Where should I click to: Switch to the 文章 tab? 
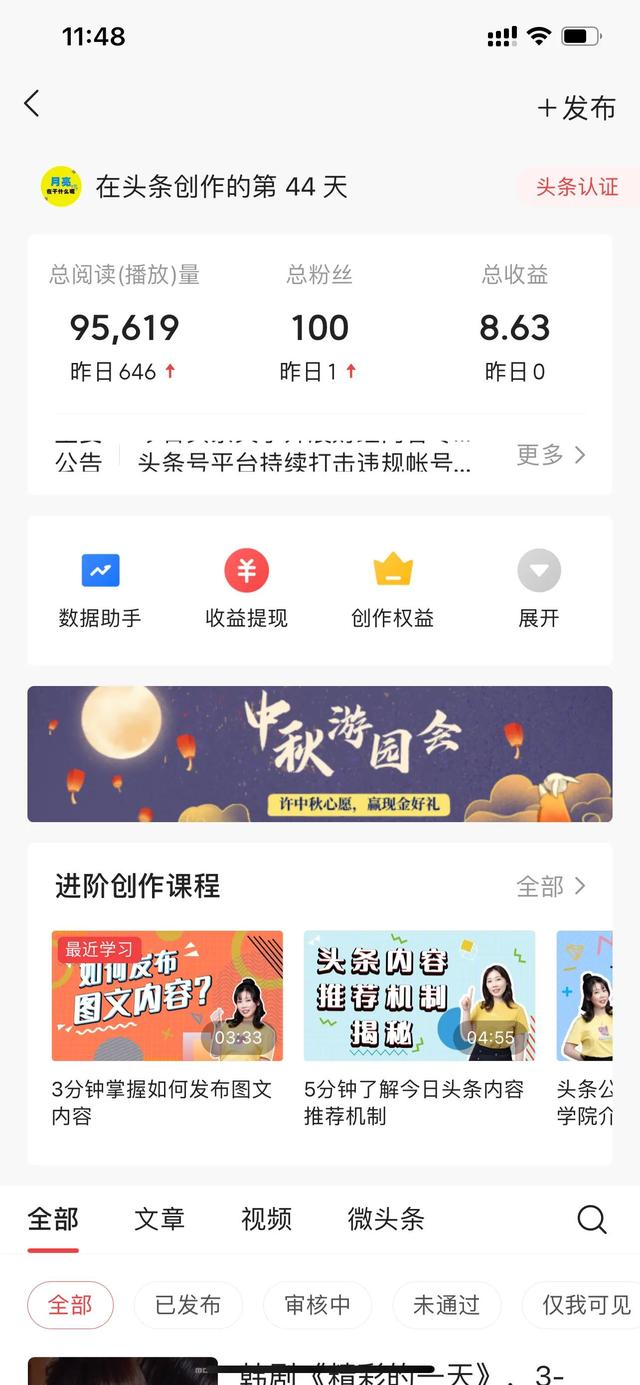(159, 1219)
